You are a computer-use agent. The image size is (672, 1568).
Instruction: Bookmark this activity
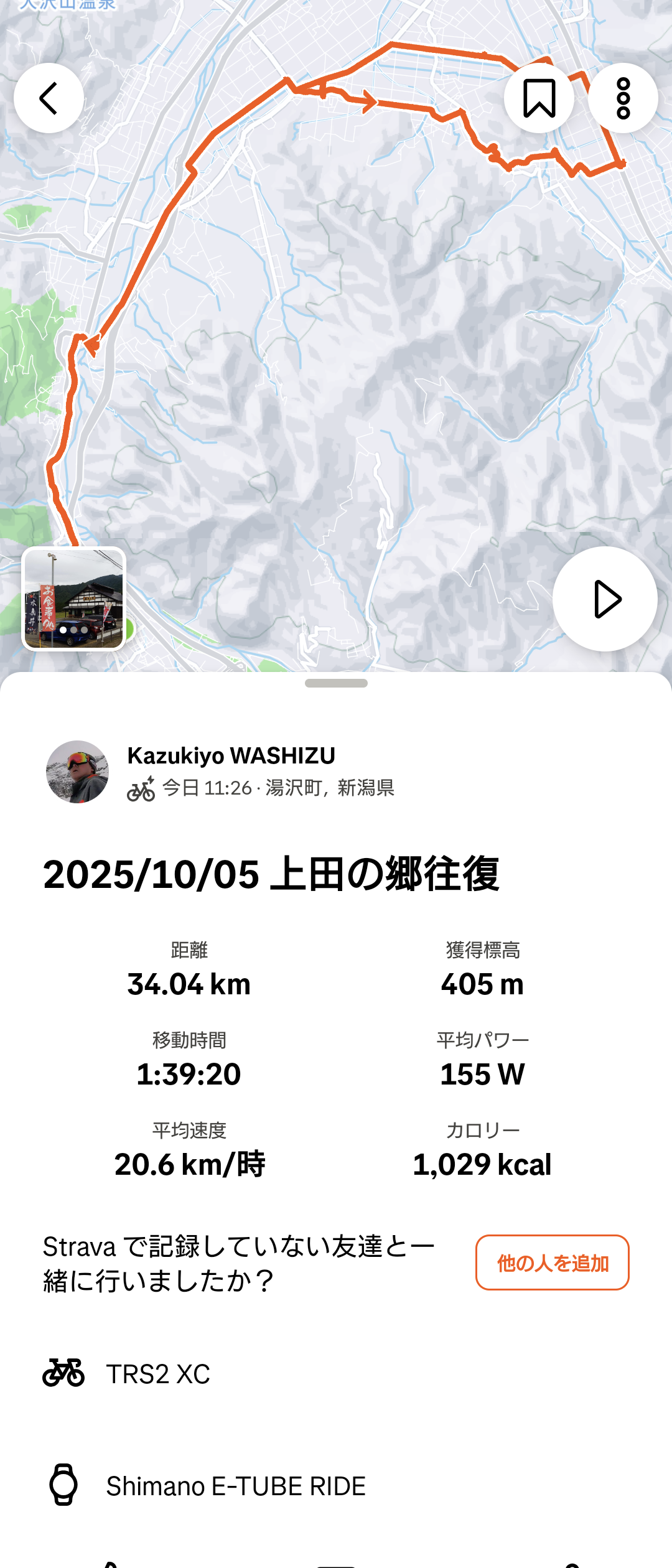click(x=539, y=98)
